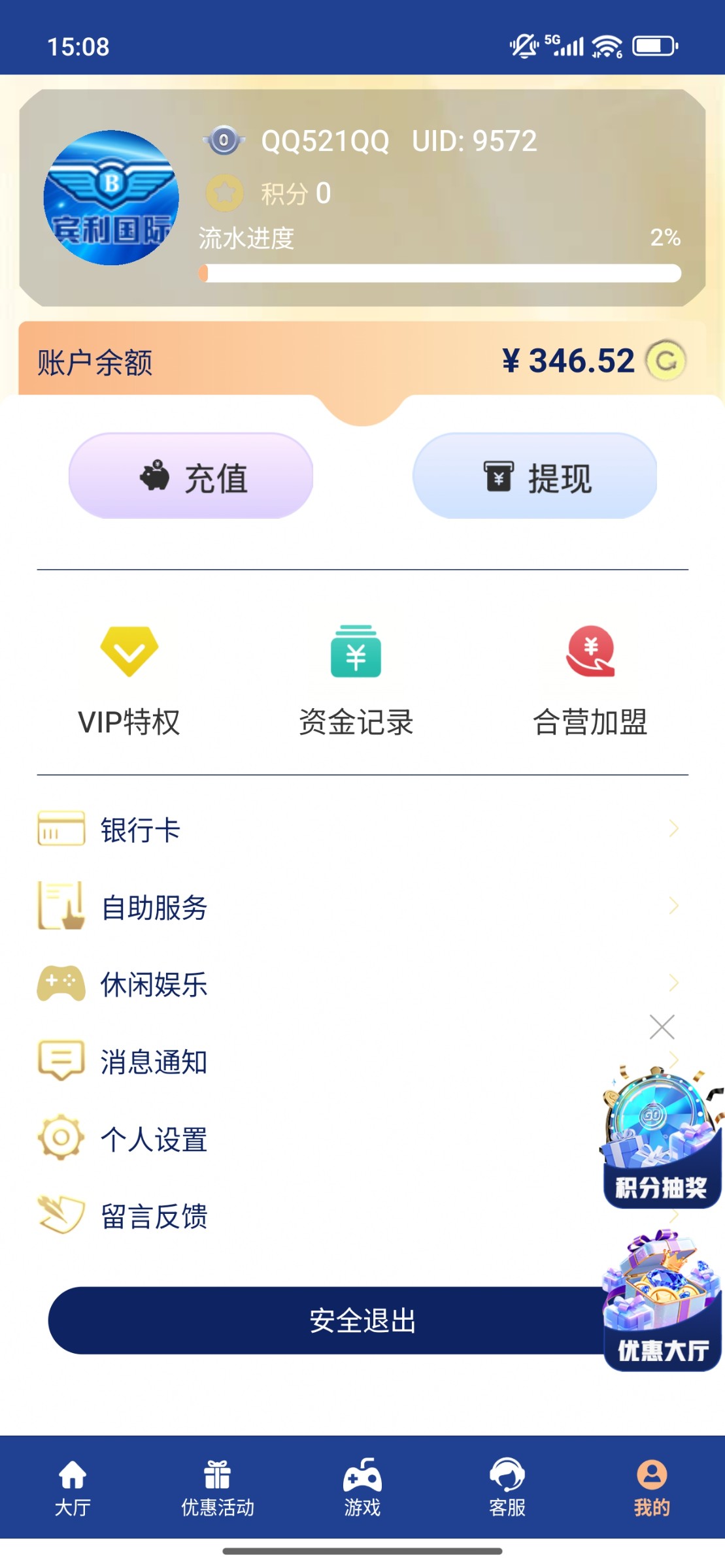This screenshot has width=725, height=1568.
Task: Switch to the 优惠活动 tab
Action: click(217, 1488)
